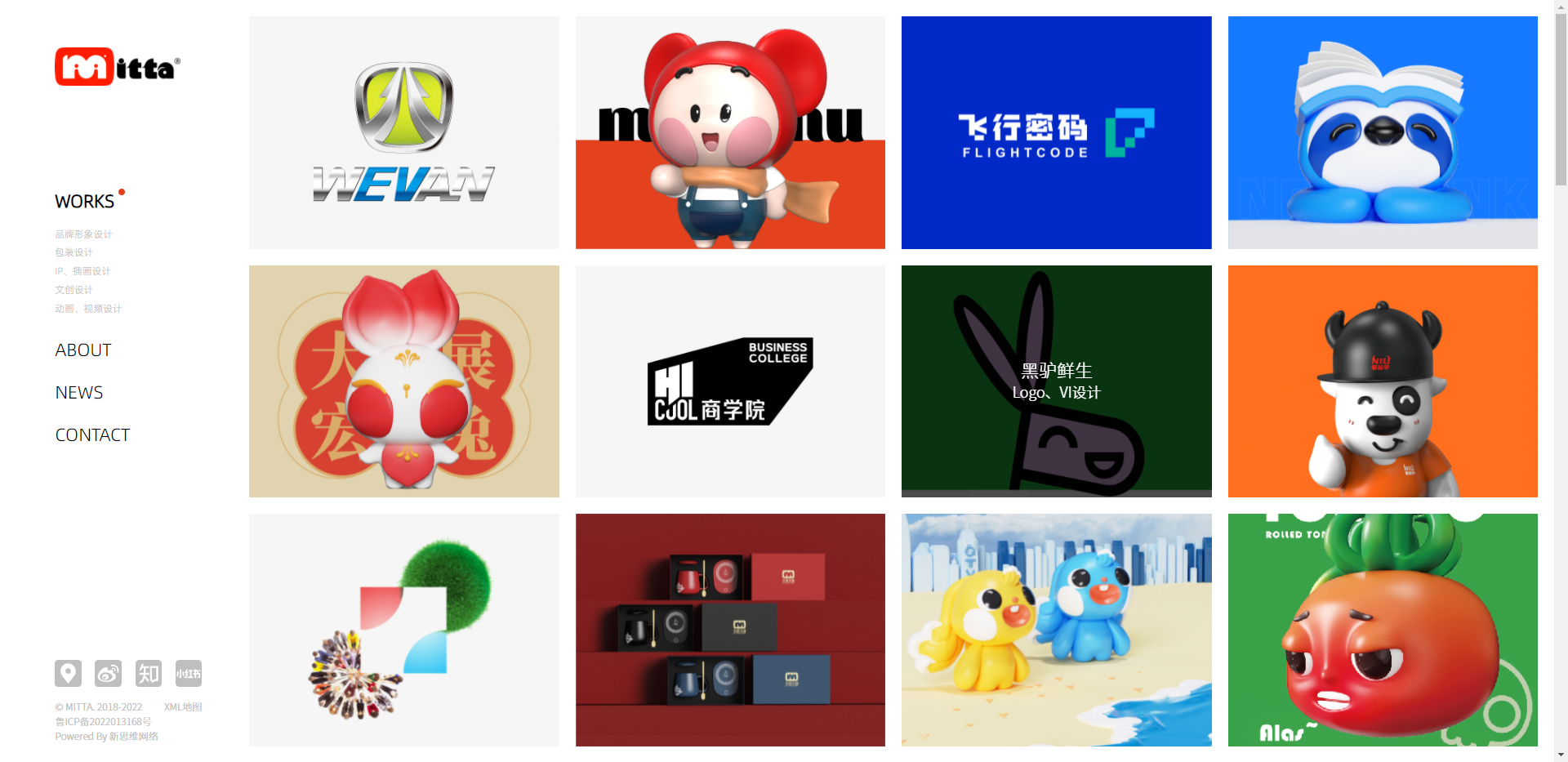View the 飞行密码 FLIGHTCODE project
This screenshot has width=1568, height=762.
[x=1056, y=132]
